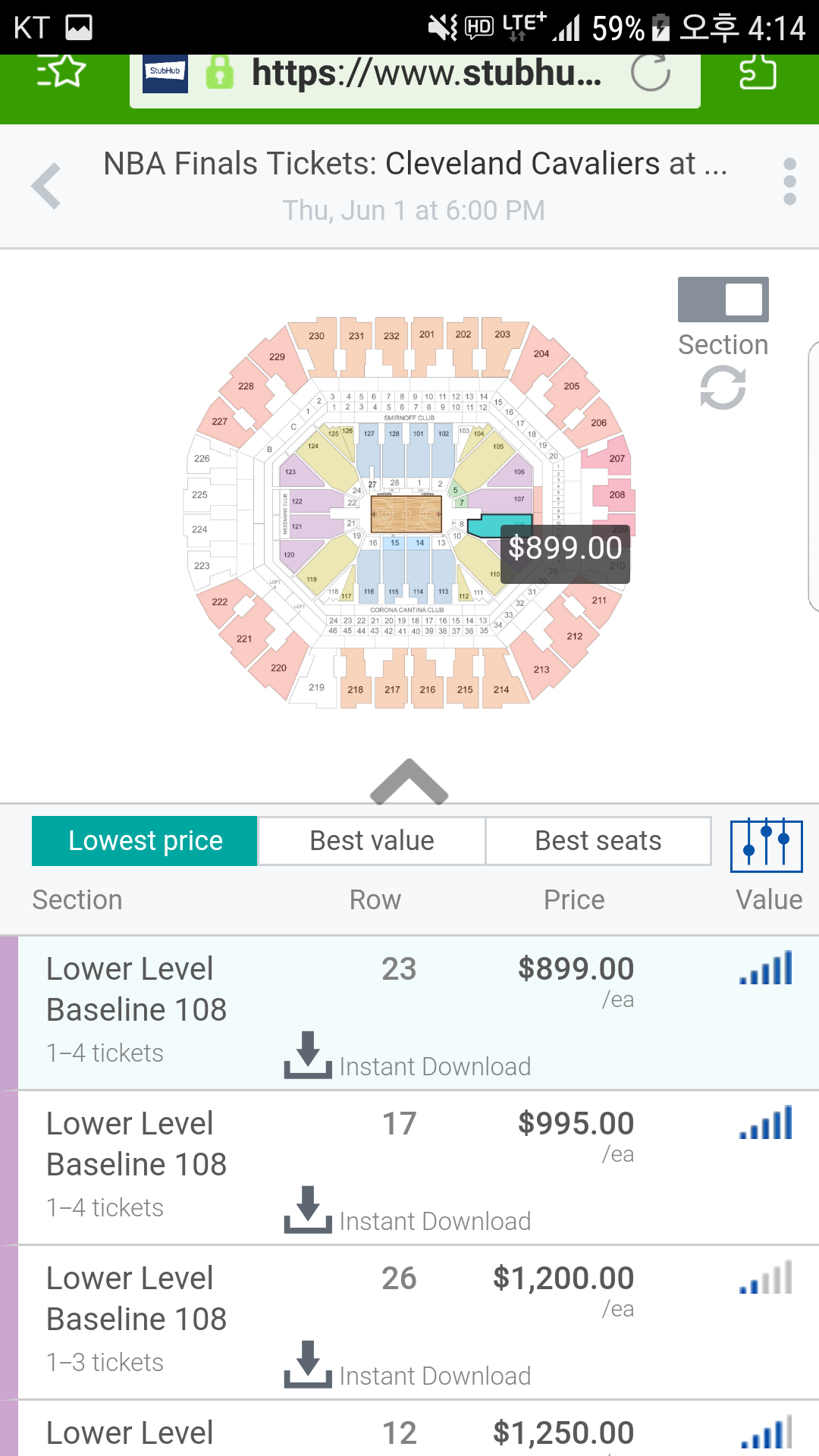
Task: Open the browser tabs icon
Action: point(758,74)
